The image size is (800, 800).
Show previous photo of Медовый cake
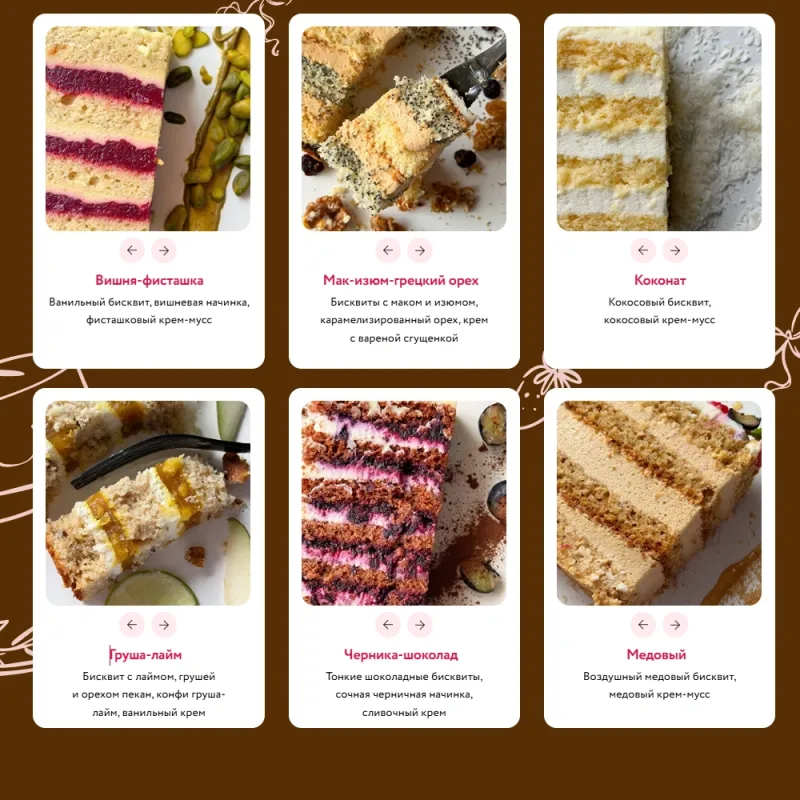643,625
